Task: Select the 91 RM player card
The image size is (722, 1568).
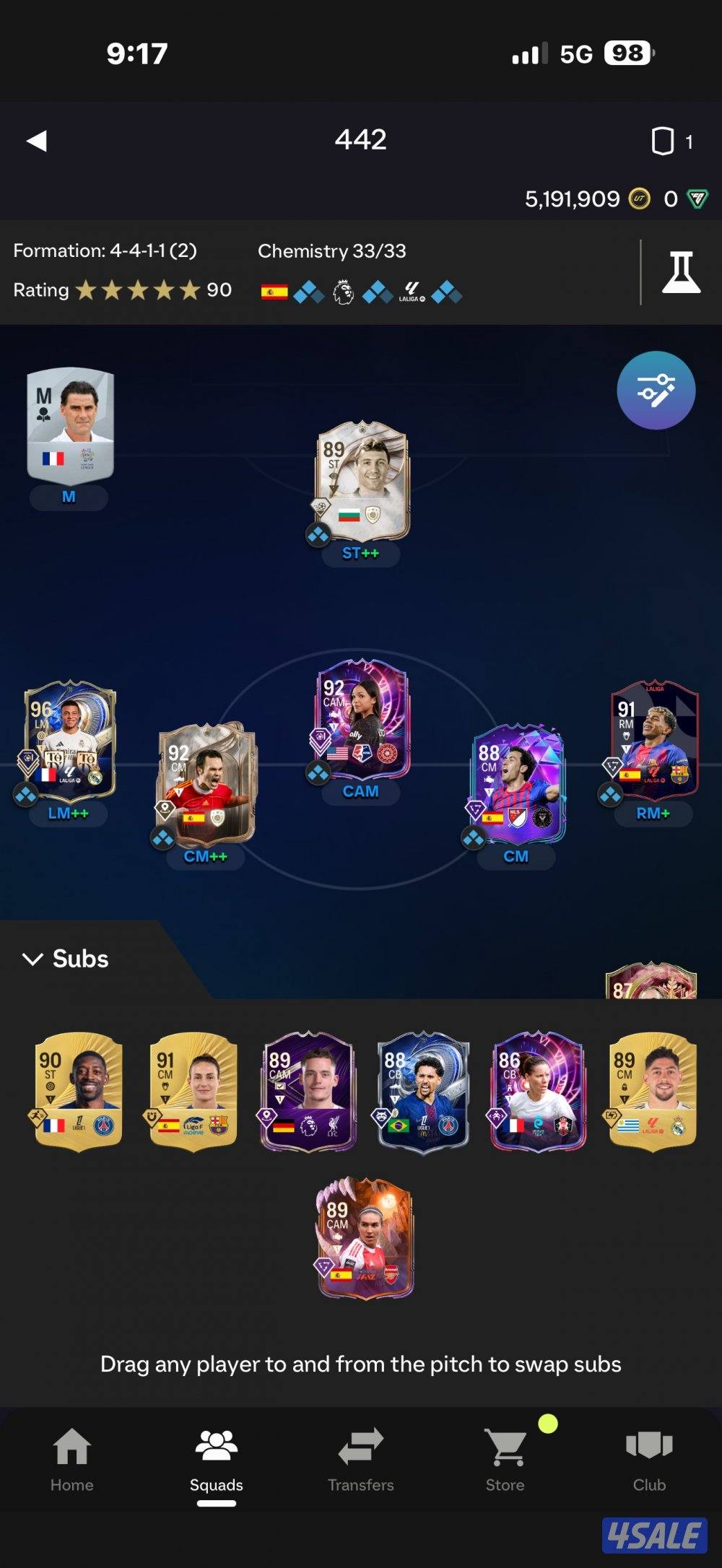Action: 654,740
